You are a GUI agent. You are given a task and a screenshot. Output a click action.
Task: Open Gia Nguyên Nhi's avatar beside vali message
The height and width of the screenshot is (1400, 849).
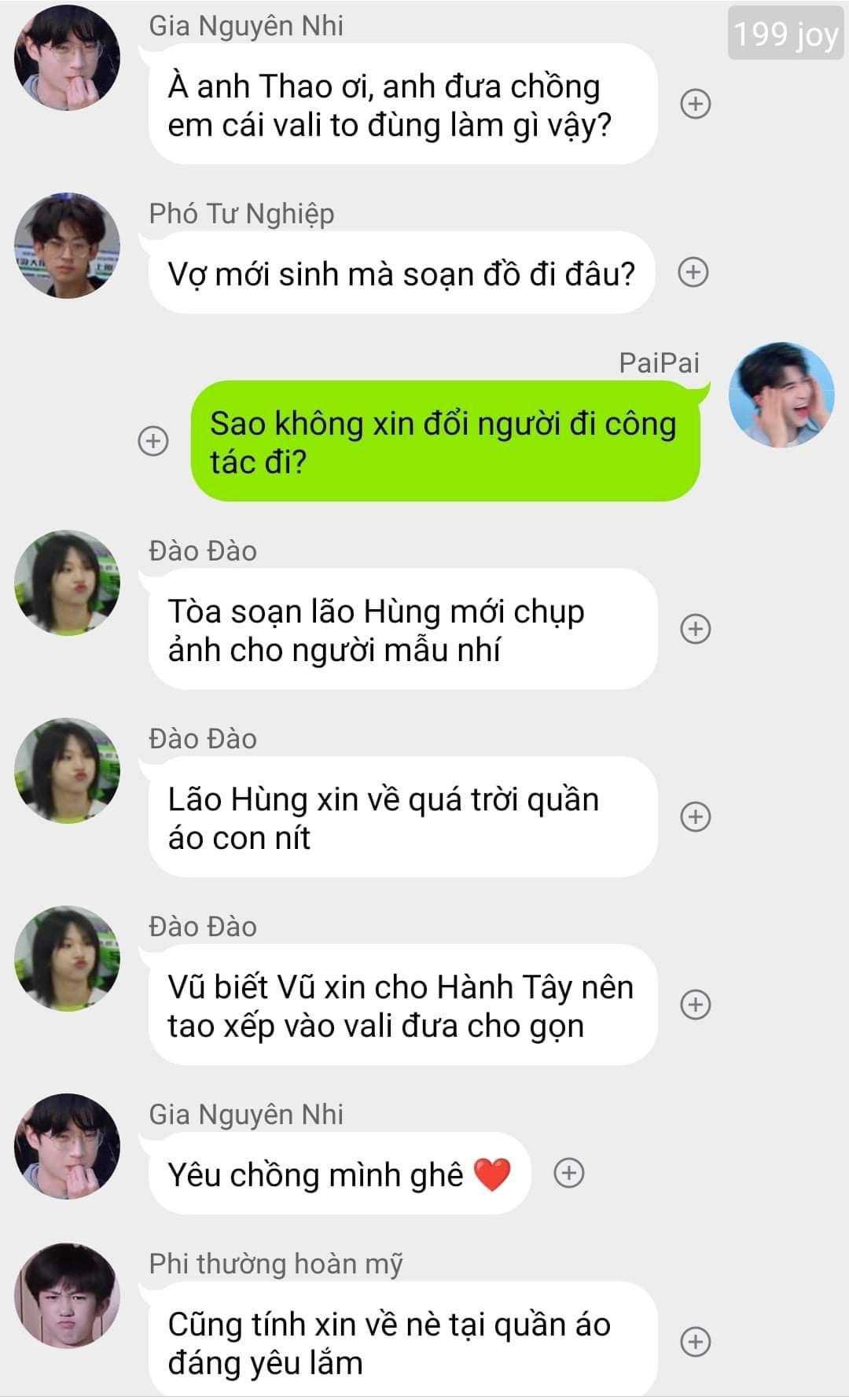point(68,58)
